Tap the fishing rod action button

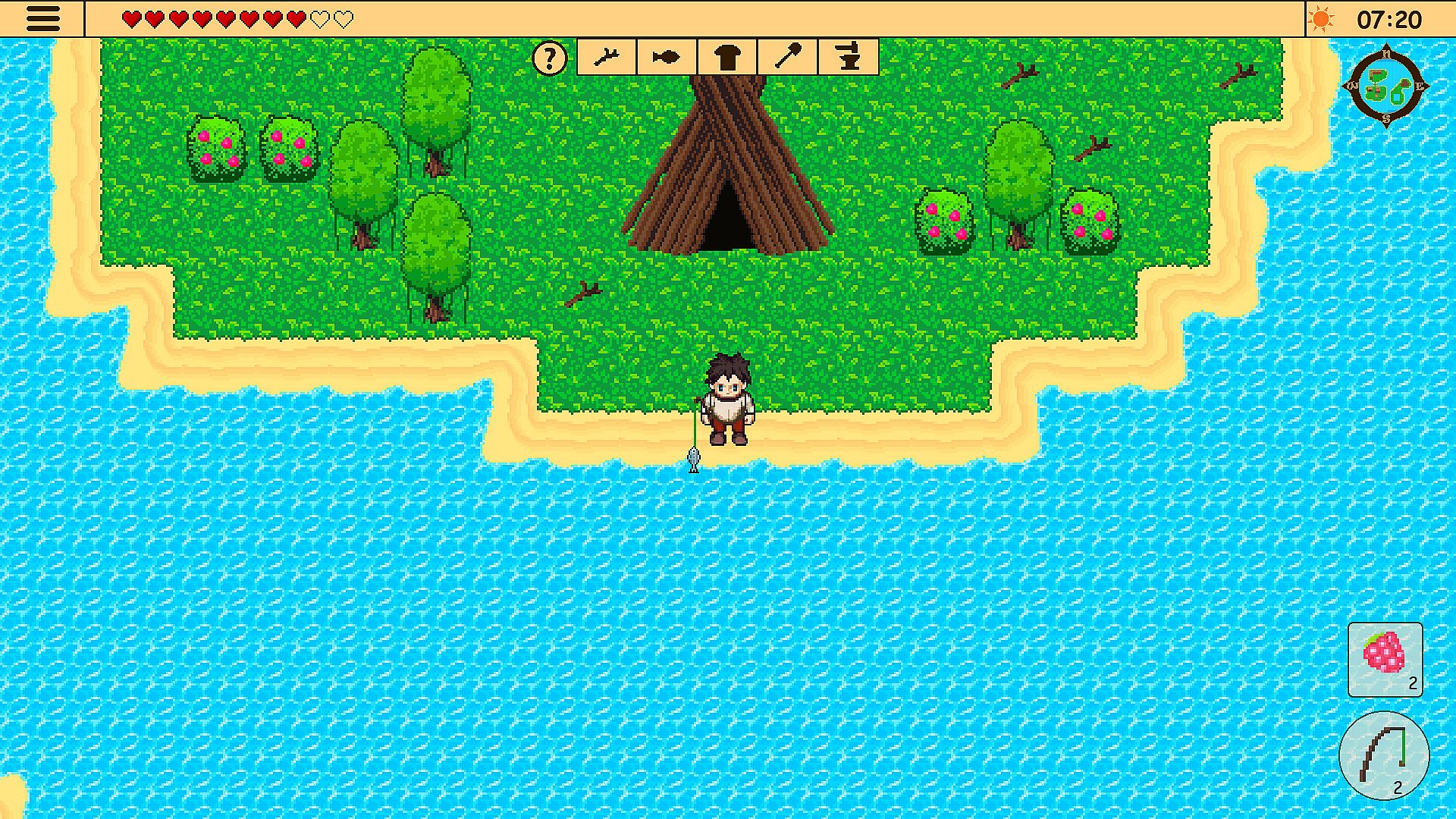pos(1384,755)
